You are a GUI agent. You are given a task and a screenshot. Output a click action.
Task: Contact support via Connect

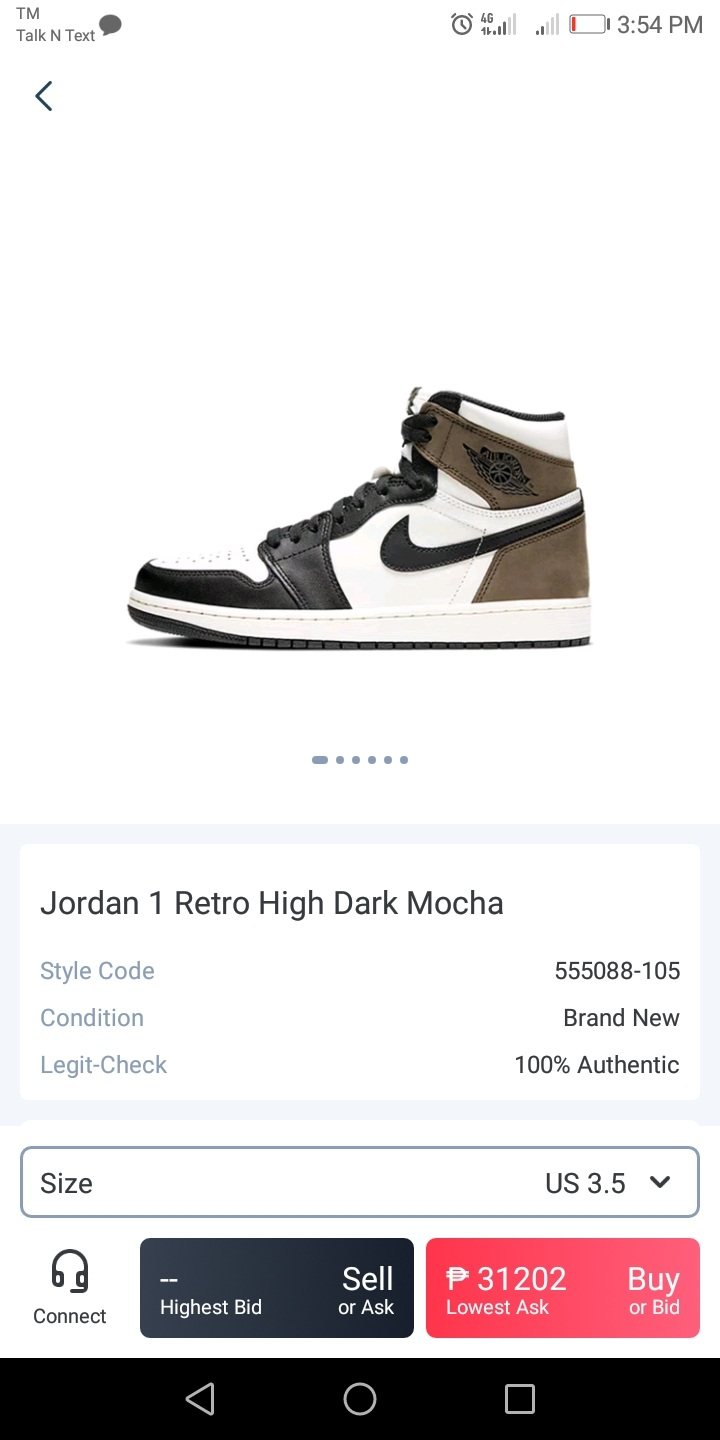pos(70,1288)
